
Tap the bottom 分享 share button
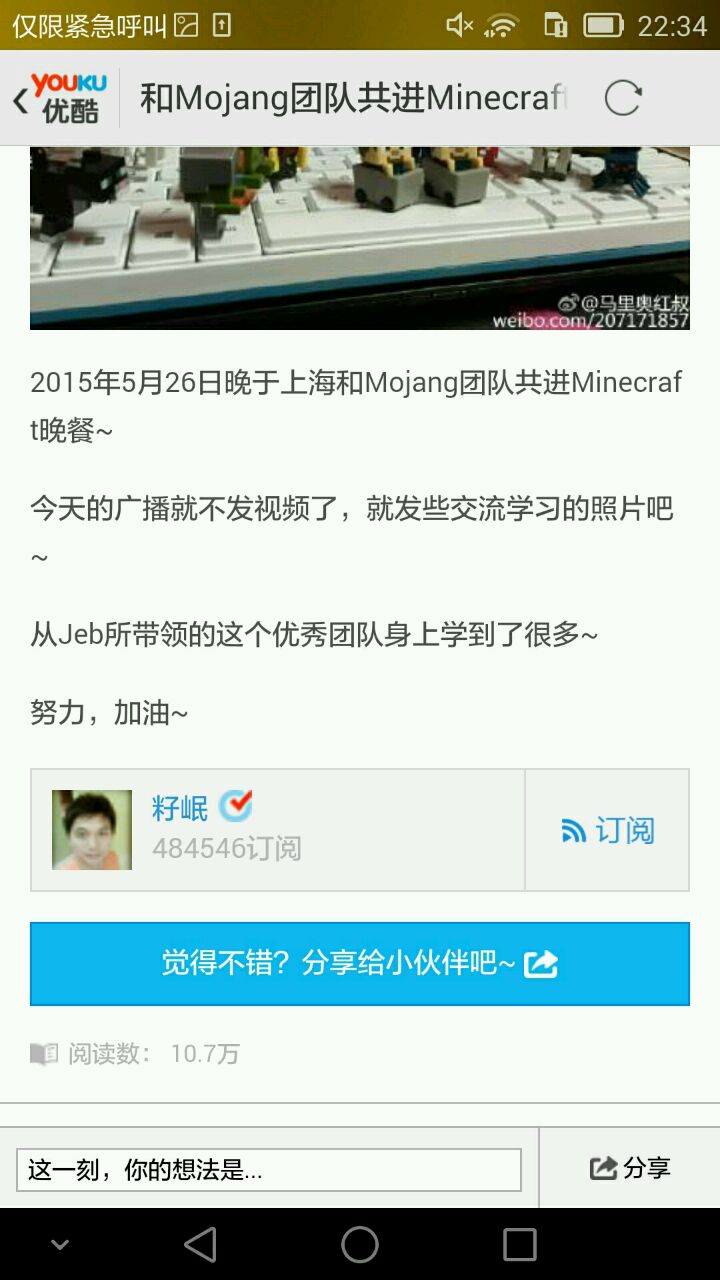(630, 1168)
